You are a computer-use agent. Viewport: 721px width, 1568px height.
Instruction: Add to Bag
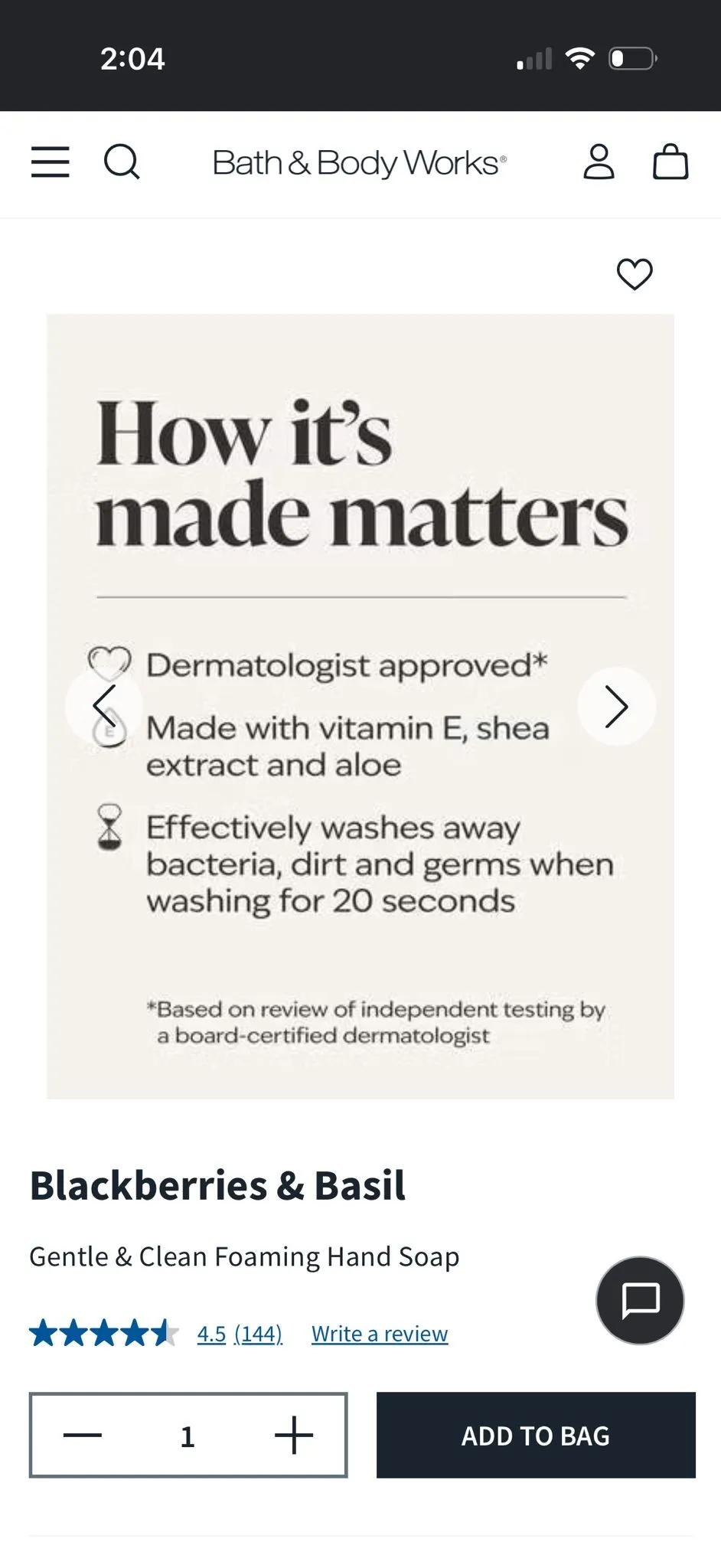pyautogui.click(x=536, y=1435)
